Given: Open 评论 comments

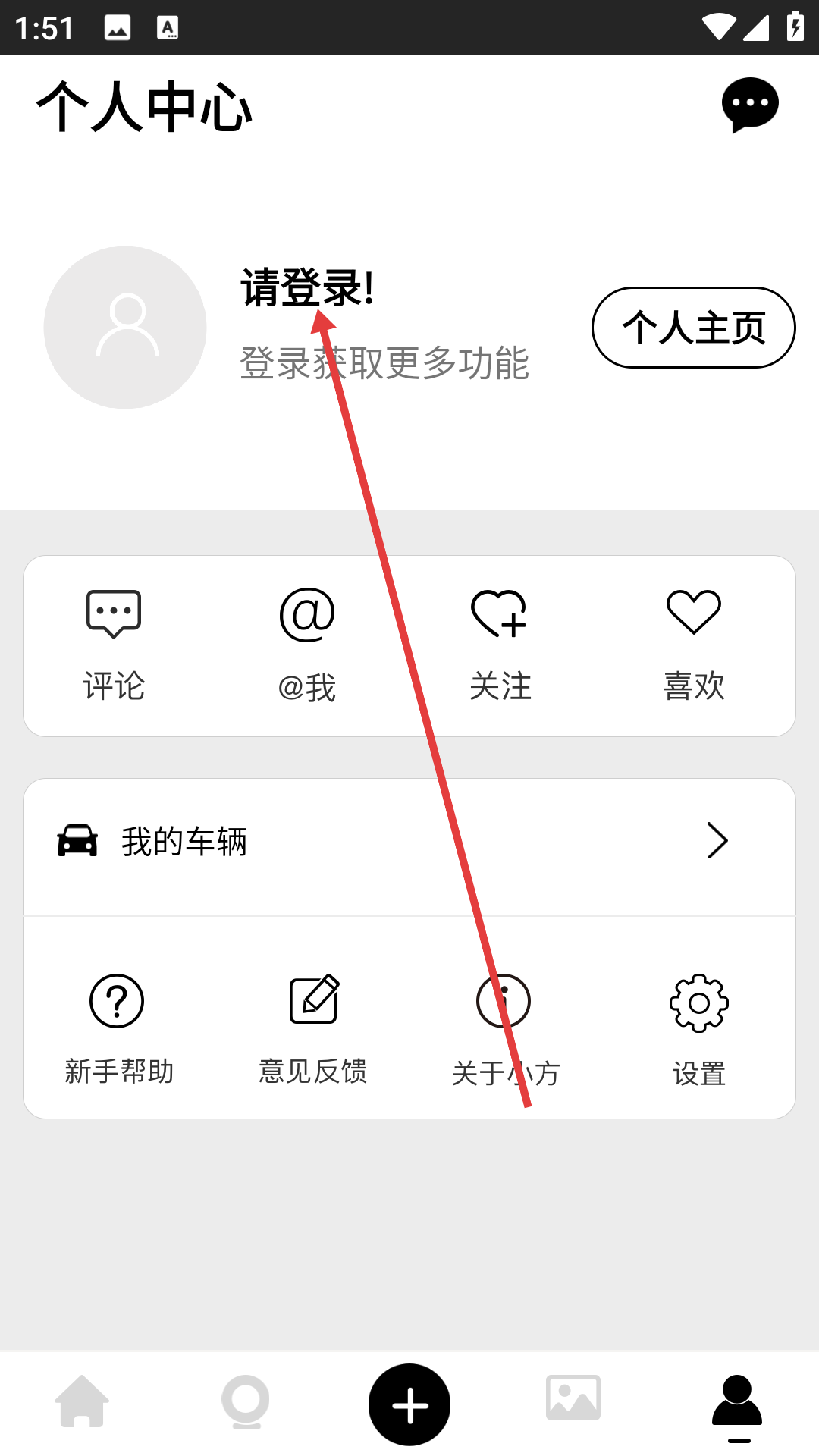Looking at the screenshot, I should click(114, 645).
